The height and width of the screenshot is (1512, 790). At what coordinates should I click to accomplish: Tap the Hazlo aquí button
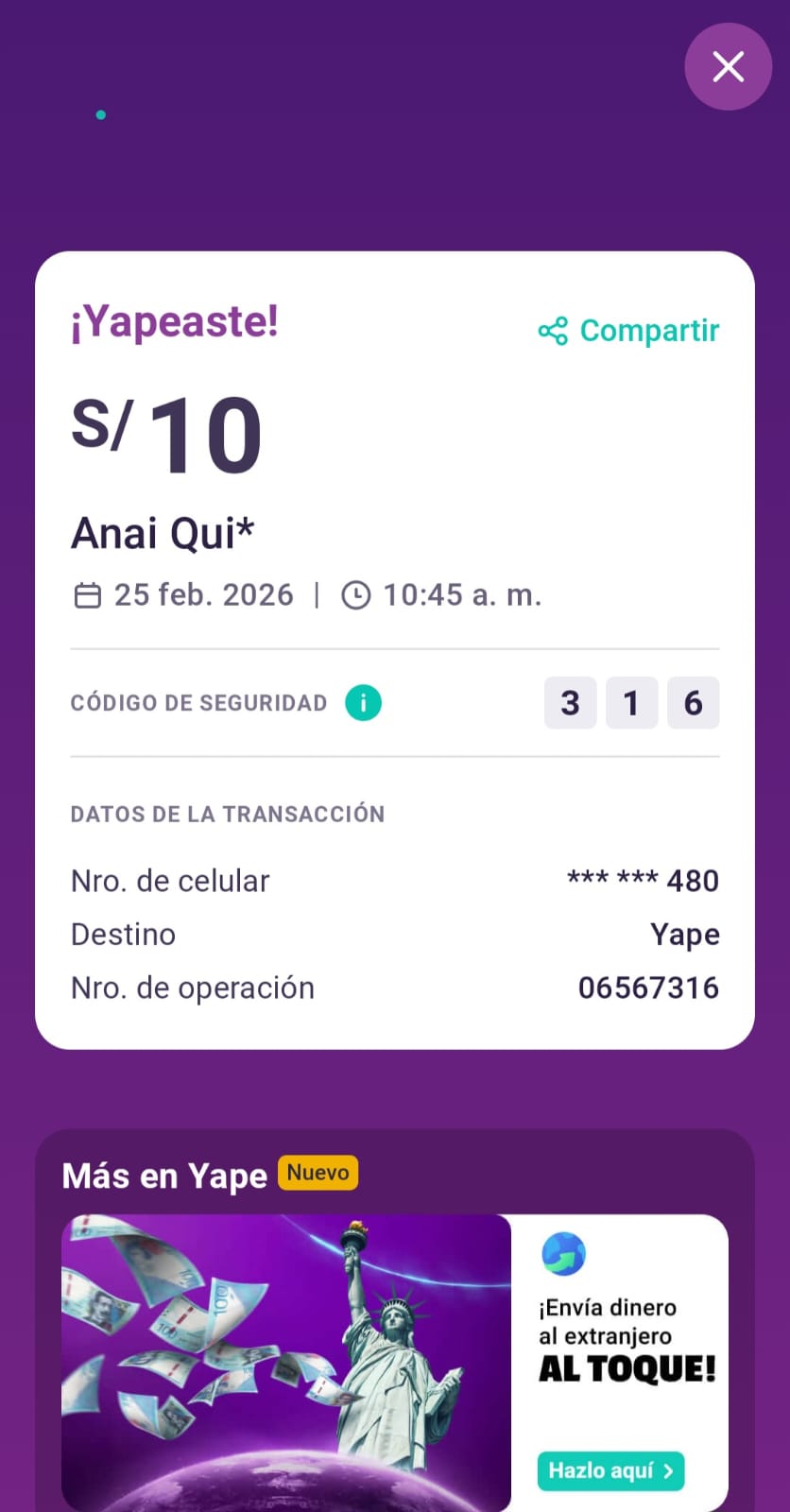click(x=610, y=1470)
